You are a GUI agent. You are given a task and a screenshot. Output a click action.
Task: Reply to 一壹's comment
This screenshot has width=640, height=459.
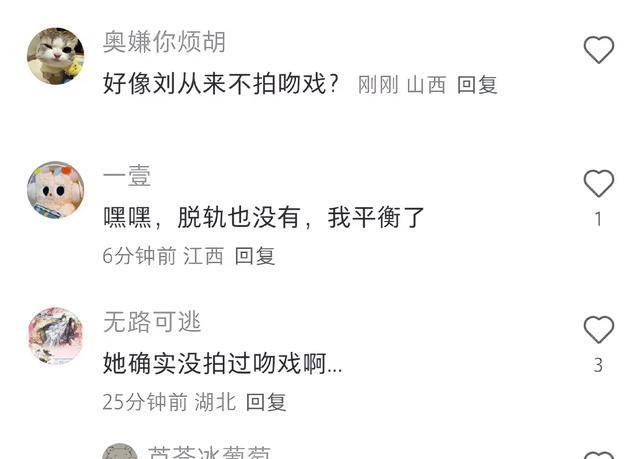(x=254, y=256)
